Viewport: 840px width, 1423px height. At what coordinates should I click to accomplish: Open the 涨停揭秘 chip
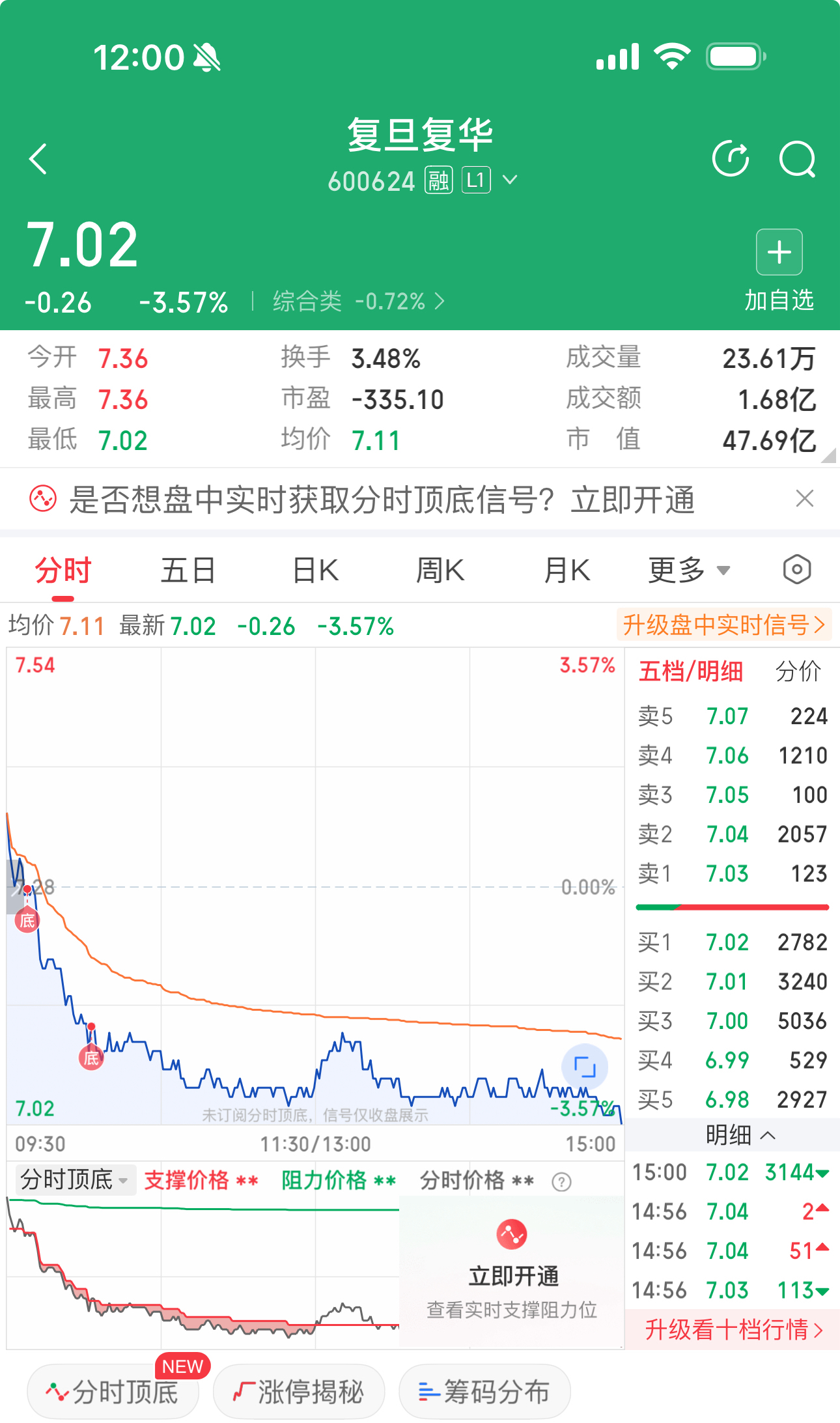tap(299, 1392)
